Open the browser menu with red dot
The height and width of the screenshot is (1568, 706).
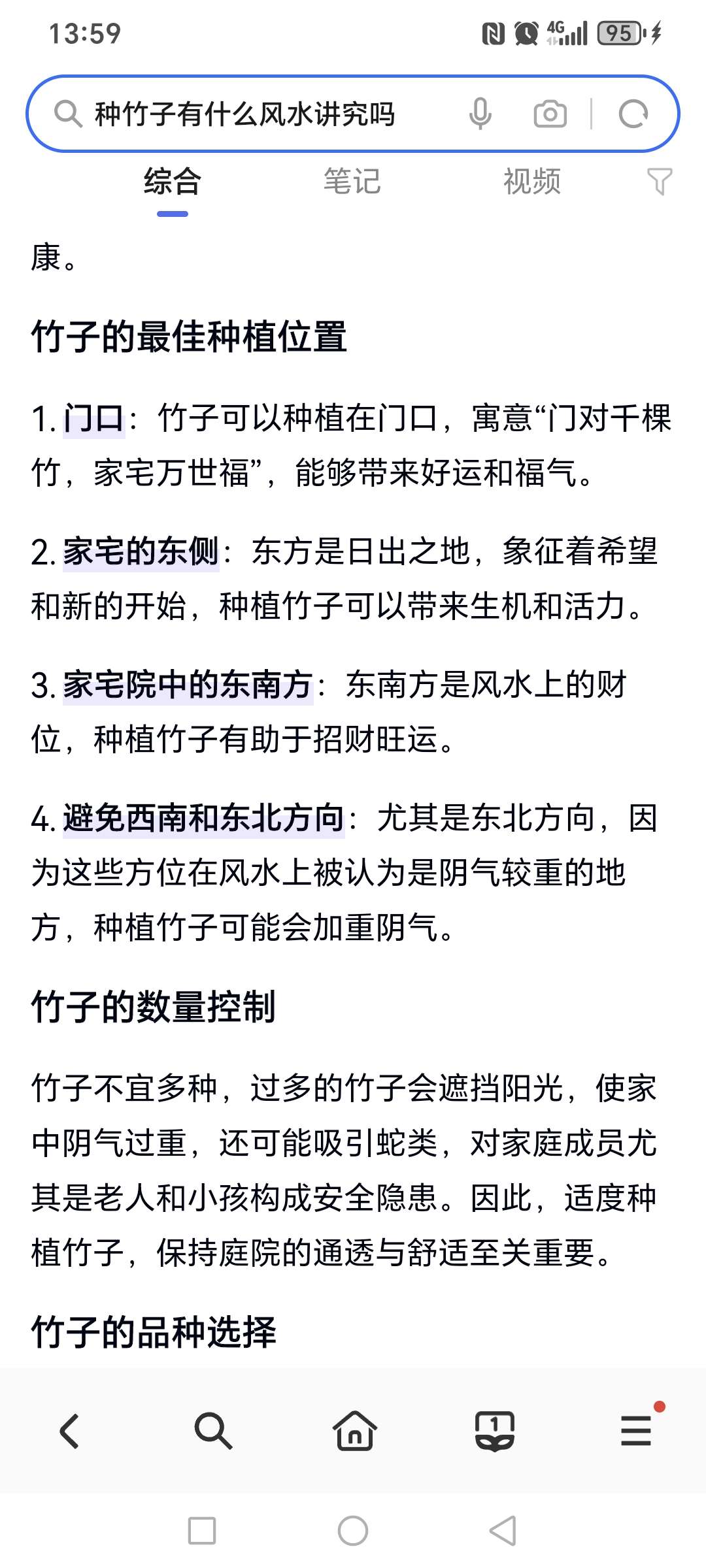point(635,1431)
